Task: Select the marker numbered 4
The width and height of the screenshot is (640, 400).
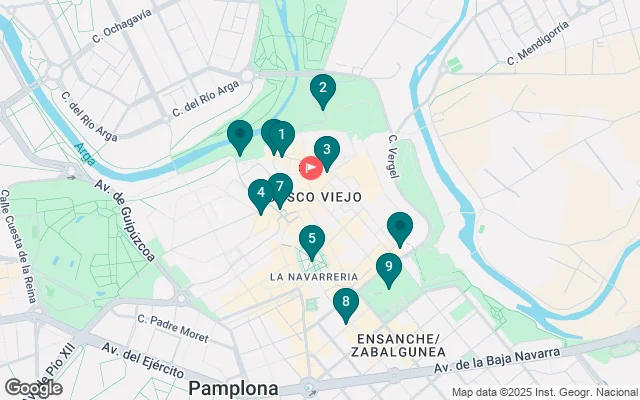Action: 261,192
